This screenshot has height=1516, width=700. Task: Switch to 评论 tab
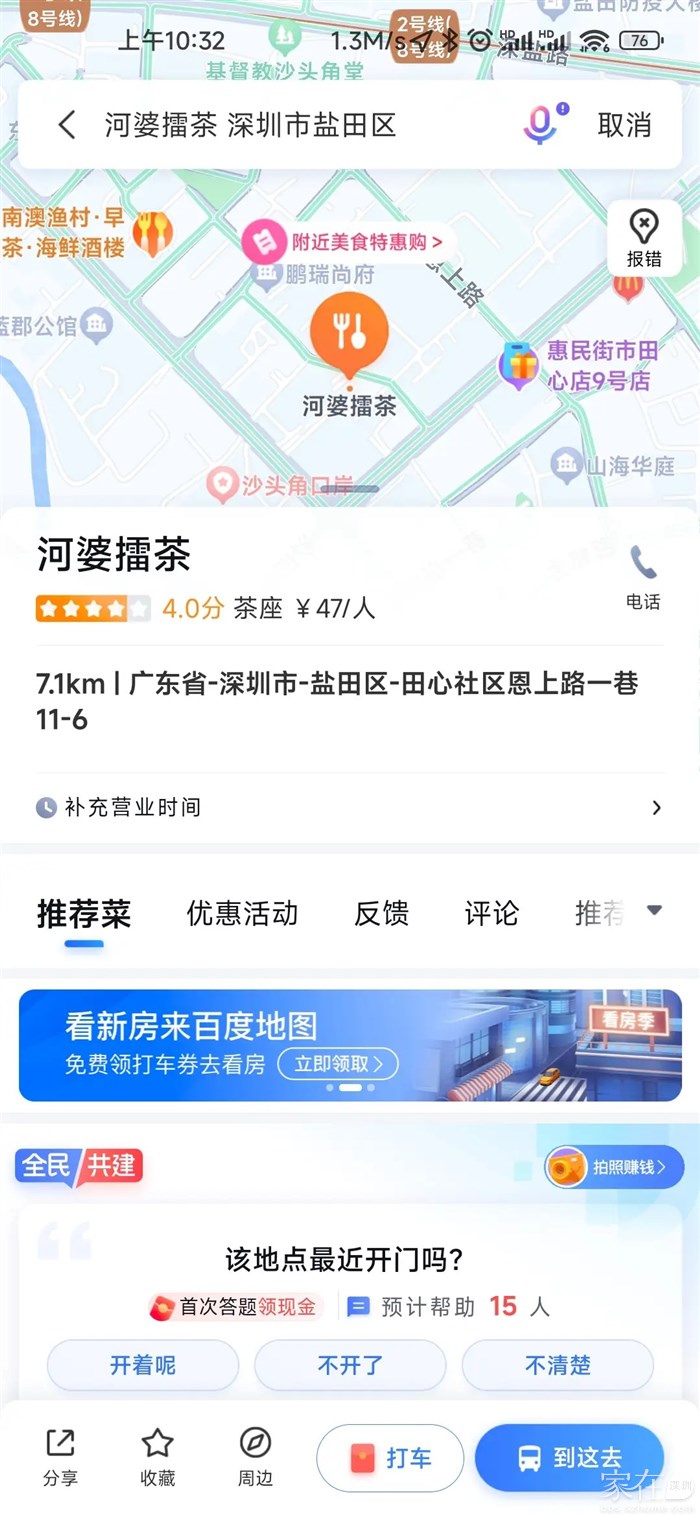point(491,913)
